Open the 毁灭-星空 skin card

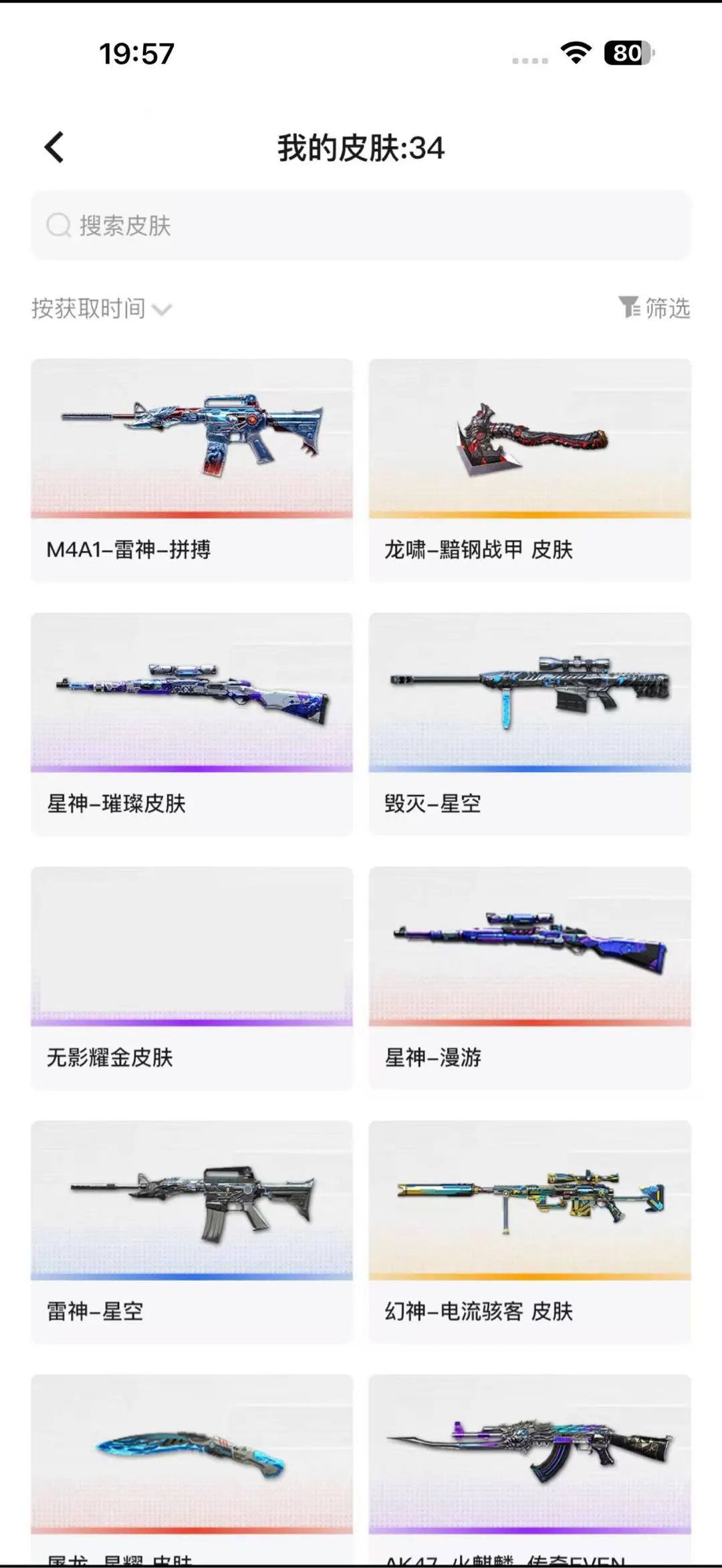pos(529,724)
